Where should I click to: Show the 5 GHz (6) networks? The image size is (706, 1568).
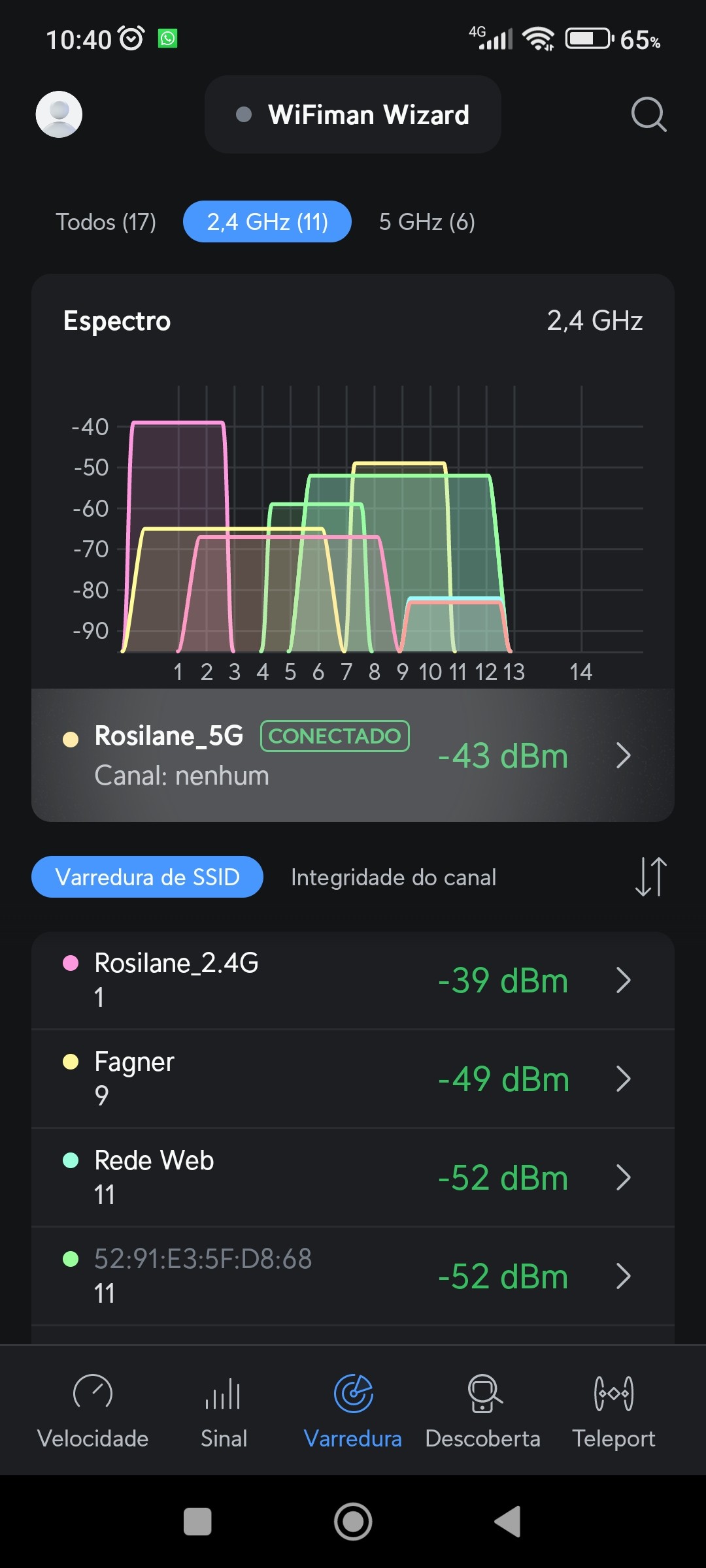point(427,222)
